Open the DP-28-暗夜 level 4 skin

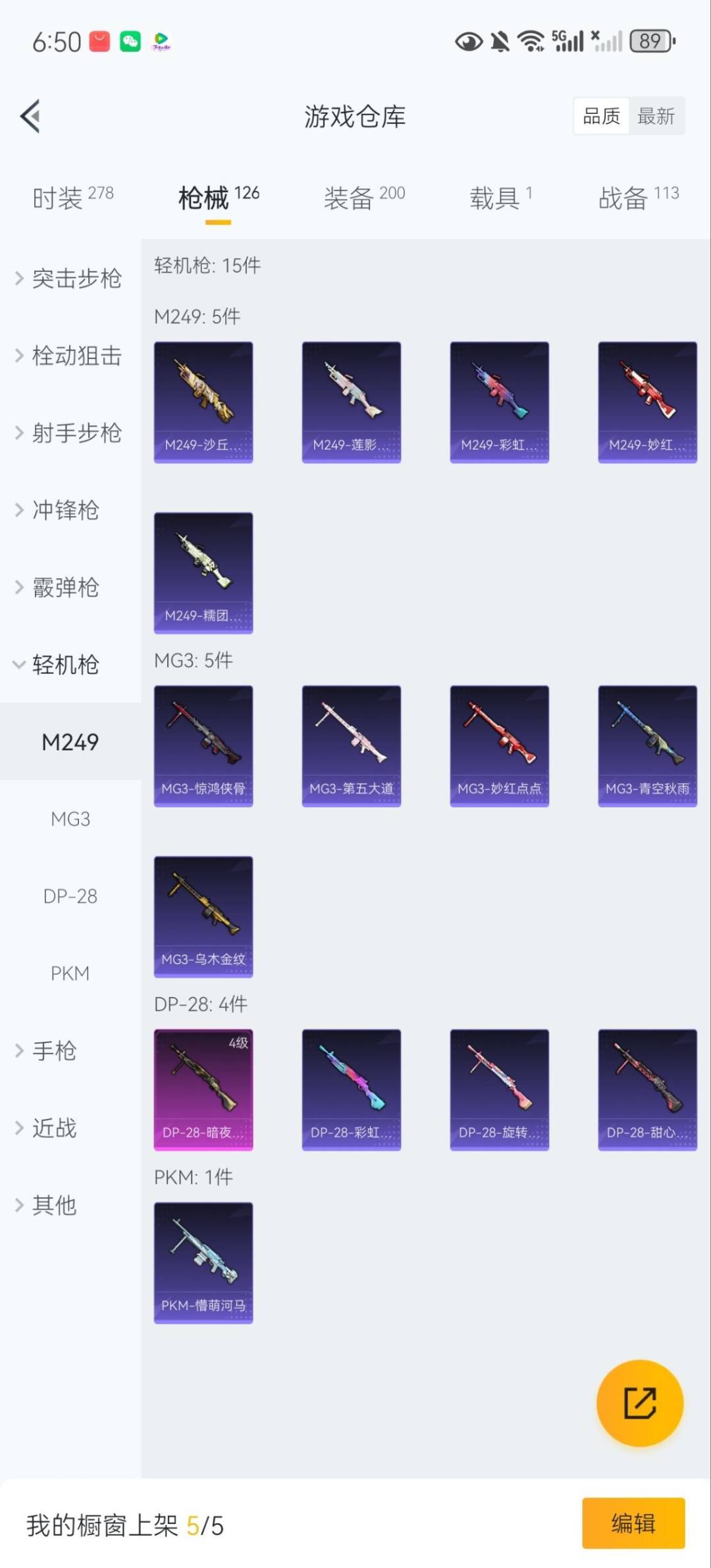(203, 1090)
